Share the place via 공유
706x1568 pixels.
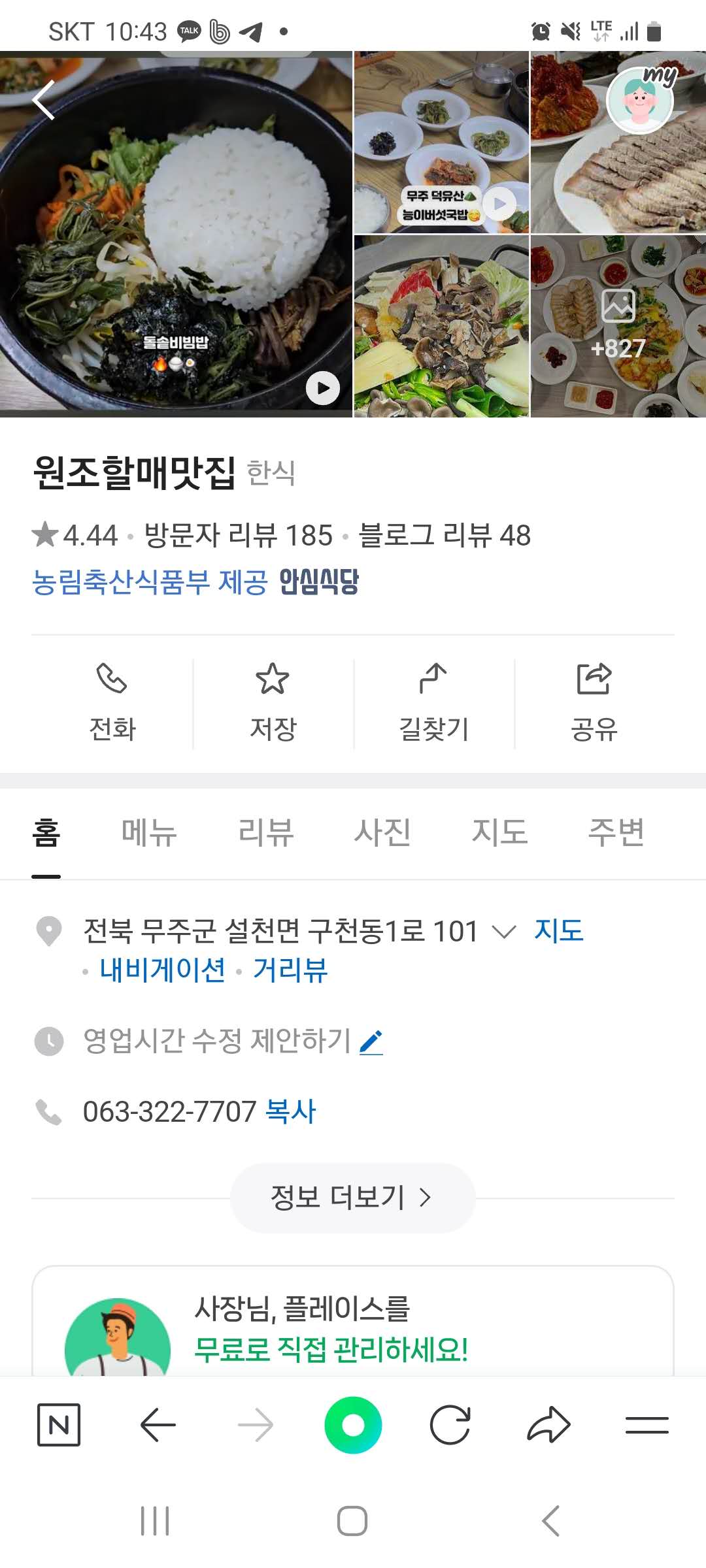click(594, 703)
